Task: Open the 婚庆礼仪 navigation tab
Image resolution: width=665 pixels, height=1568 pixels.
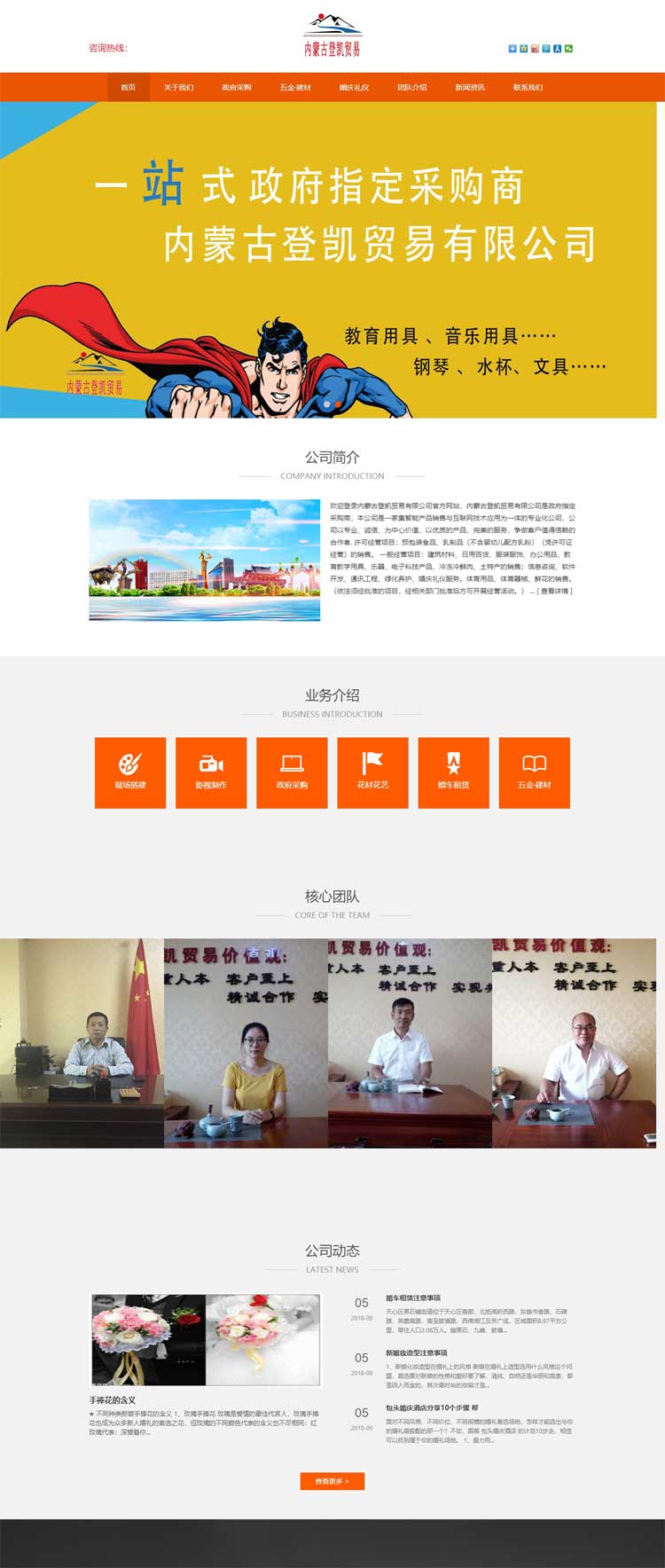Action: (x=354, y=87)
